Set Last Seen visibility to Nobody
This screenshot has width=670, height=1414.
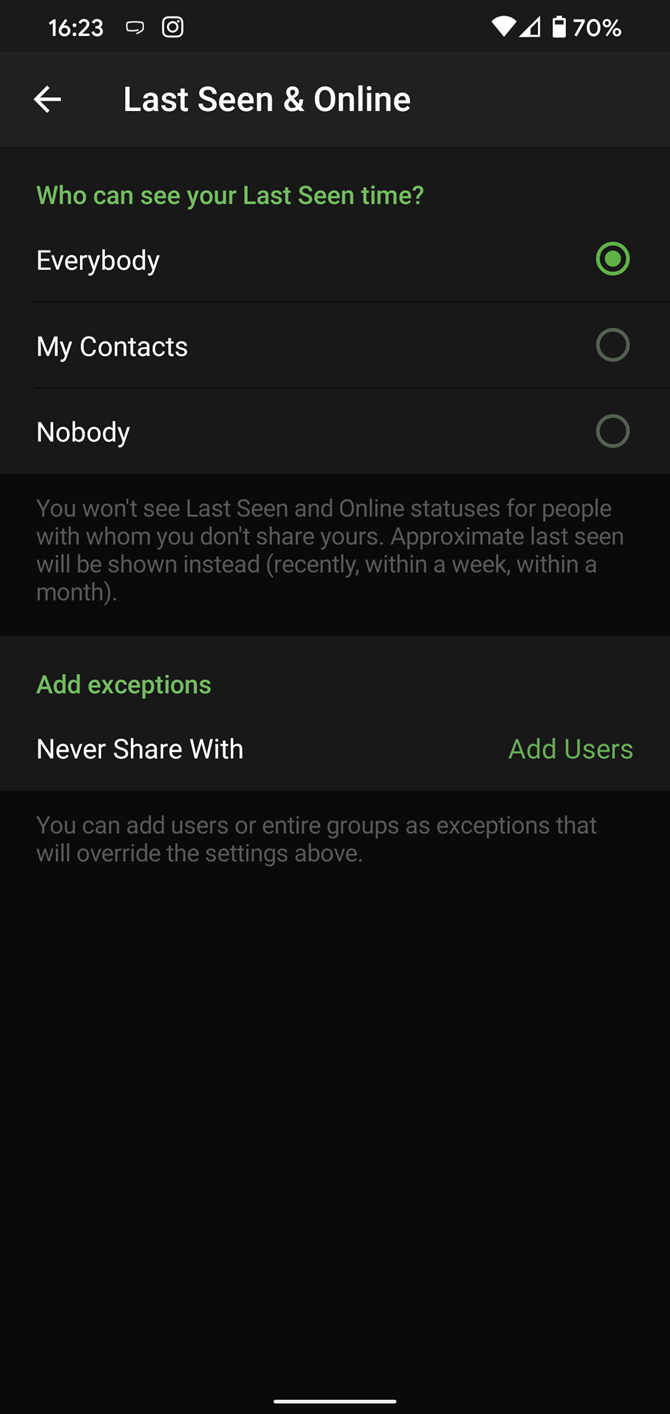(612, 432)
